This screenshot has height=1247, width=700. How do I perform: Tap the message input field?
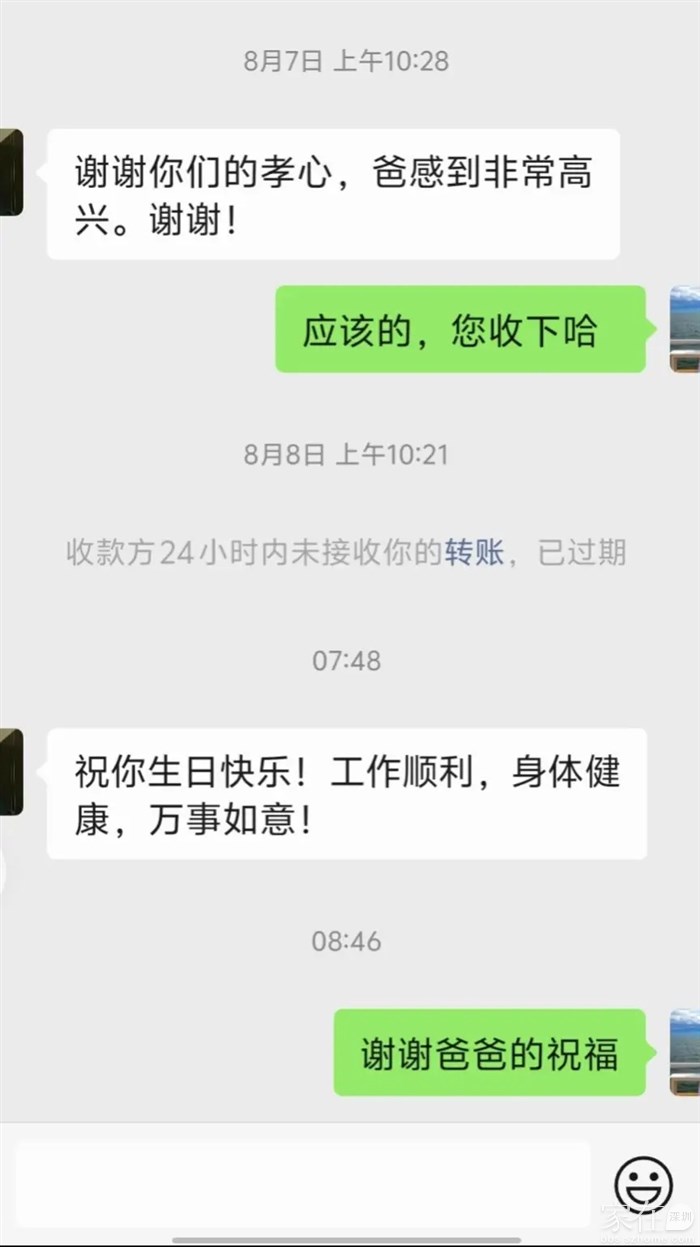point(302,1185)
